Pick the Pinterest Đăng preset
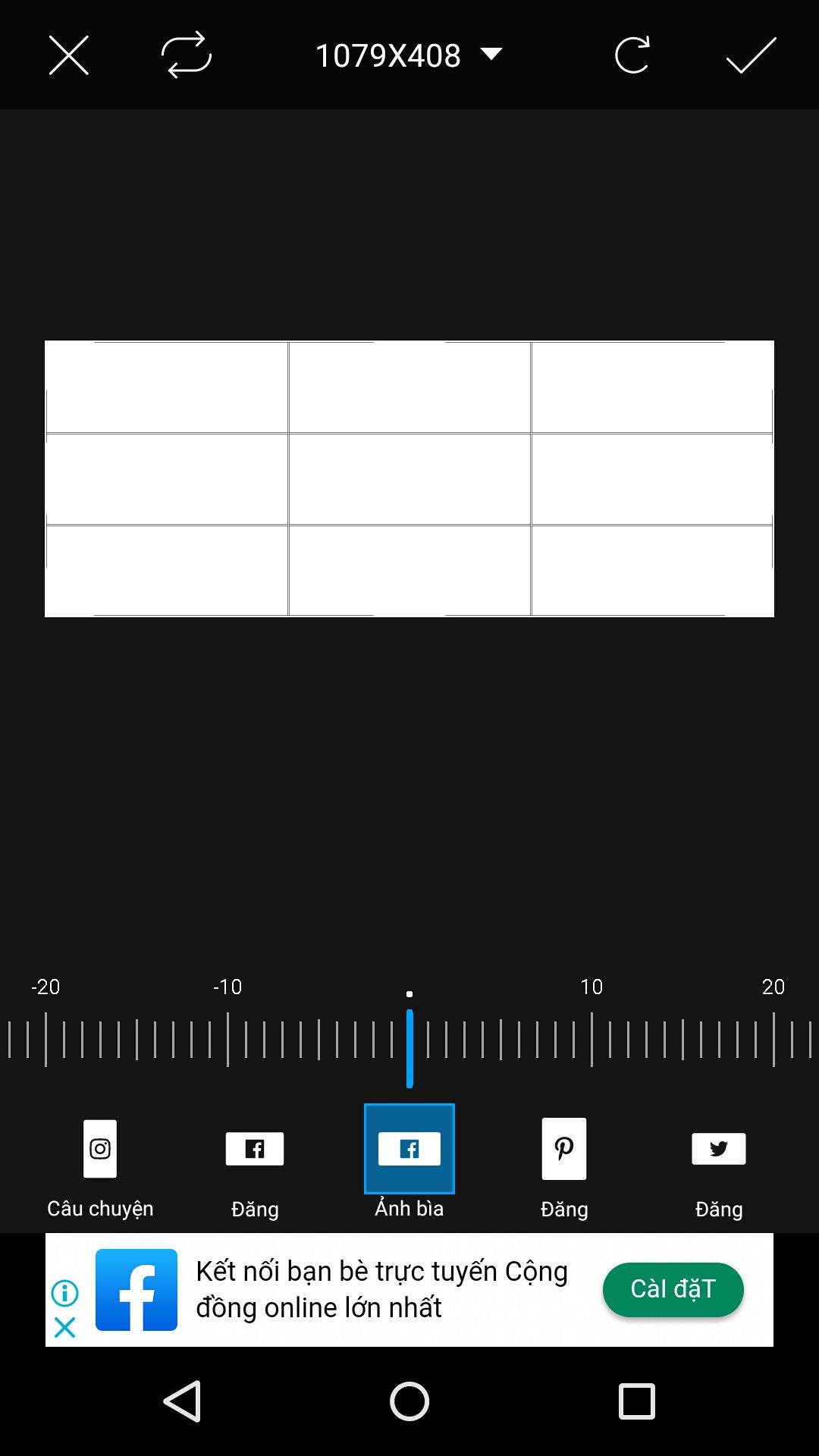819x1456 pixels. pyautogui.click(x=564, y=1168)
